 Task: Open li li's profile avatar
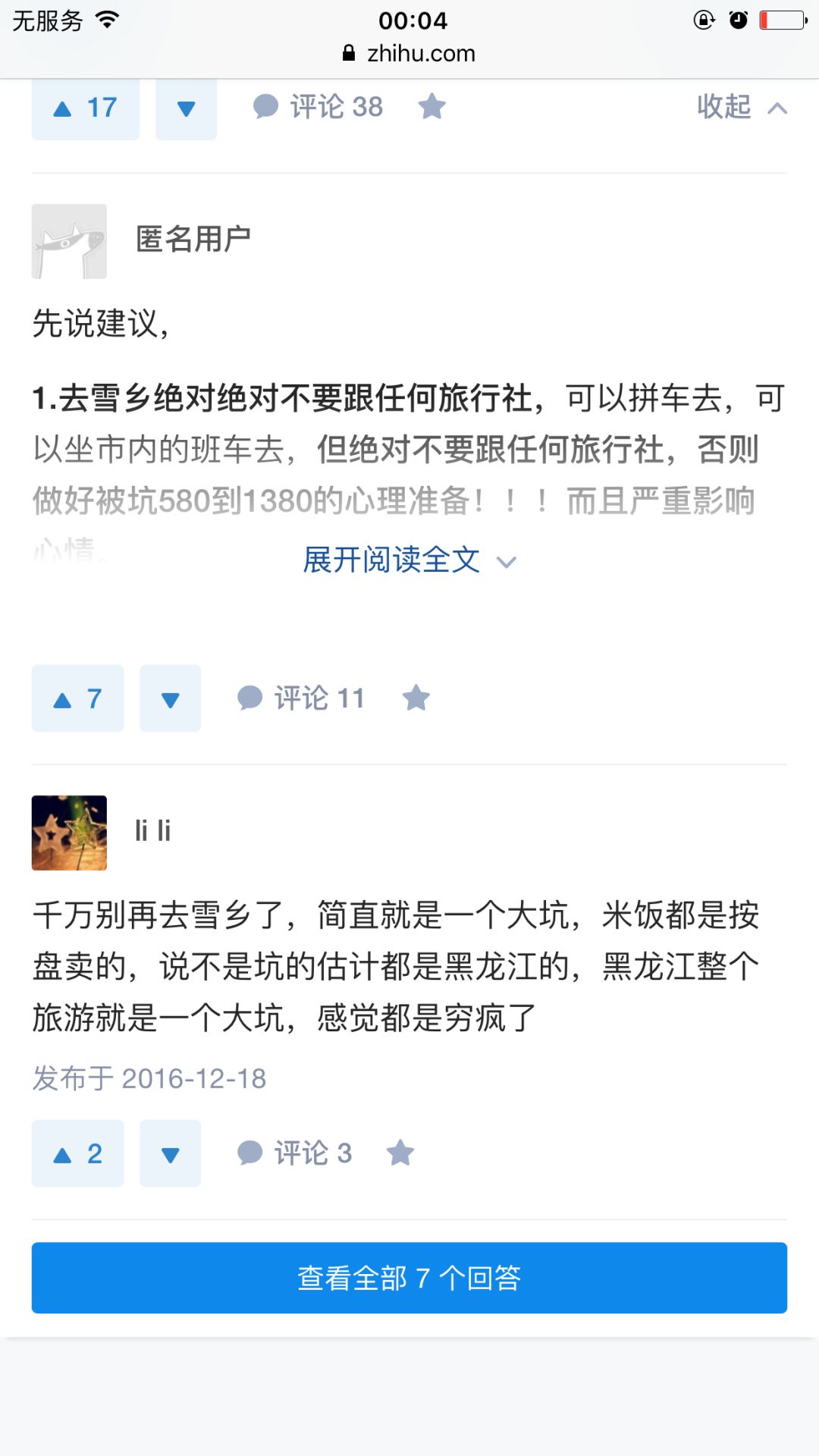pos(69,833)
